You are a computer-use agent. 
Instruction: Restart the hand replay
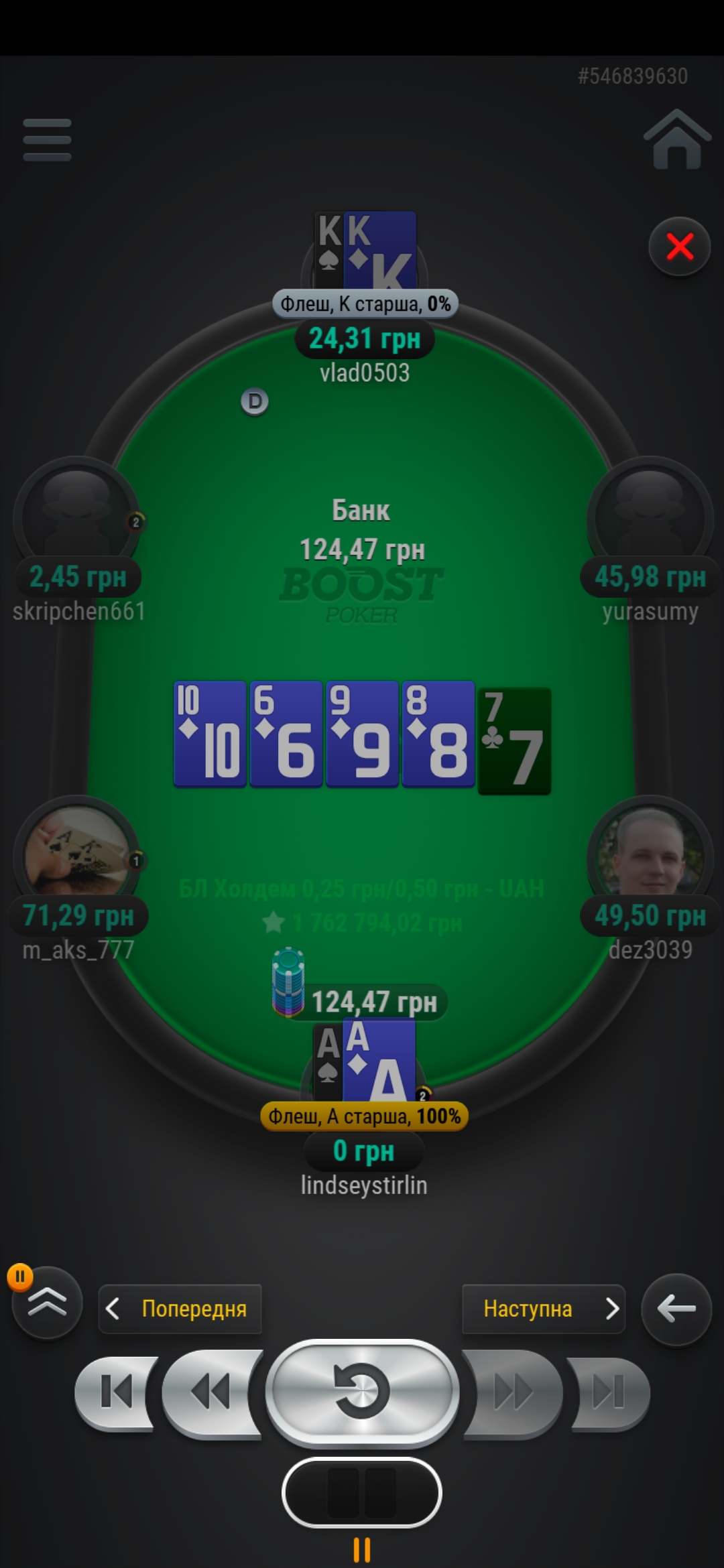pyautogui.click(x=362, y=1393)
